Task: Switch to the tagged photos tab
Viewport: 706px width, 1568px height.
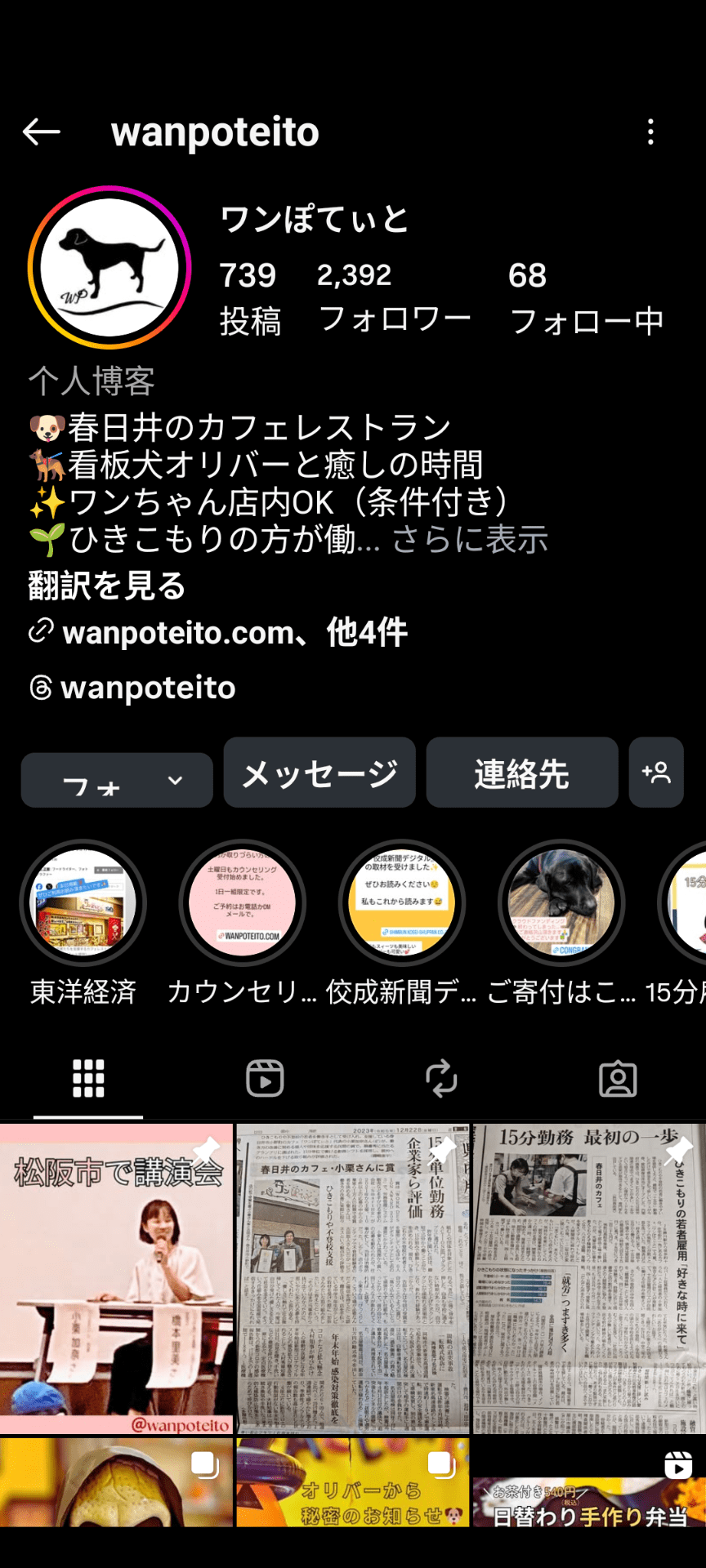Action: coord(618,1078)
